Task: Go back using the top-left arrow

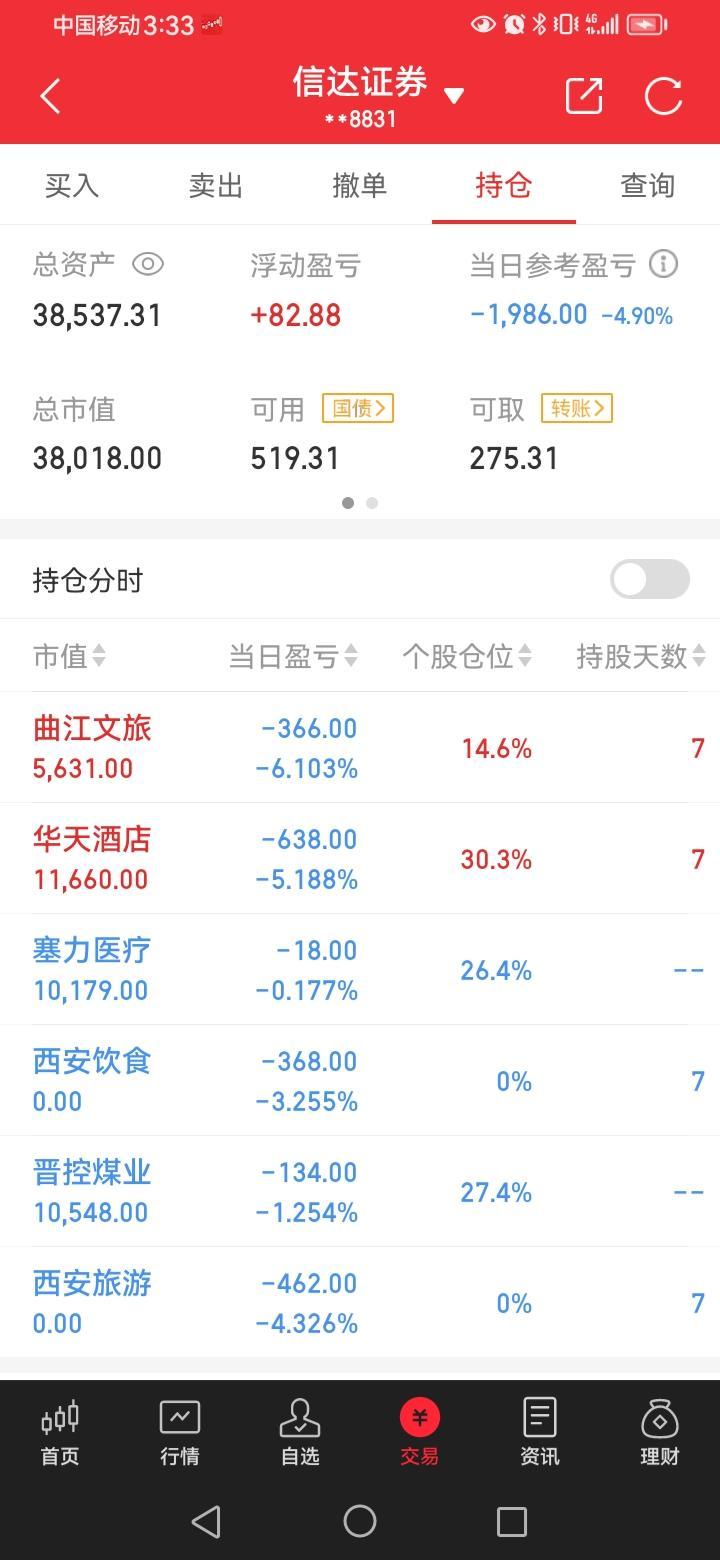Action: tap(51, 96)
